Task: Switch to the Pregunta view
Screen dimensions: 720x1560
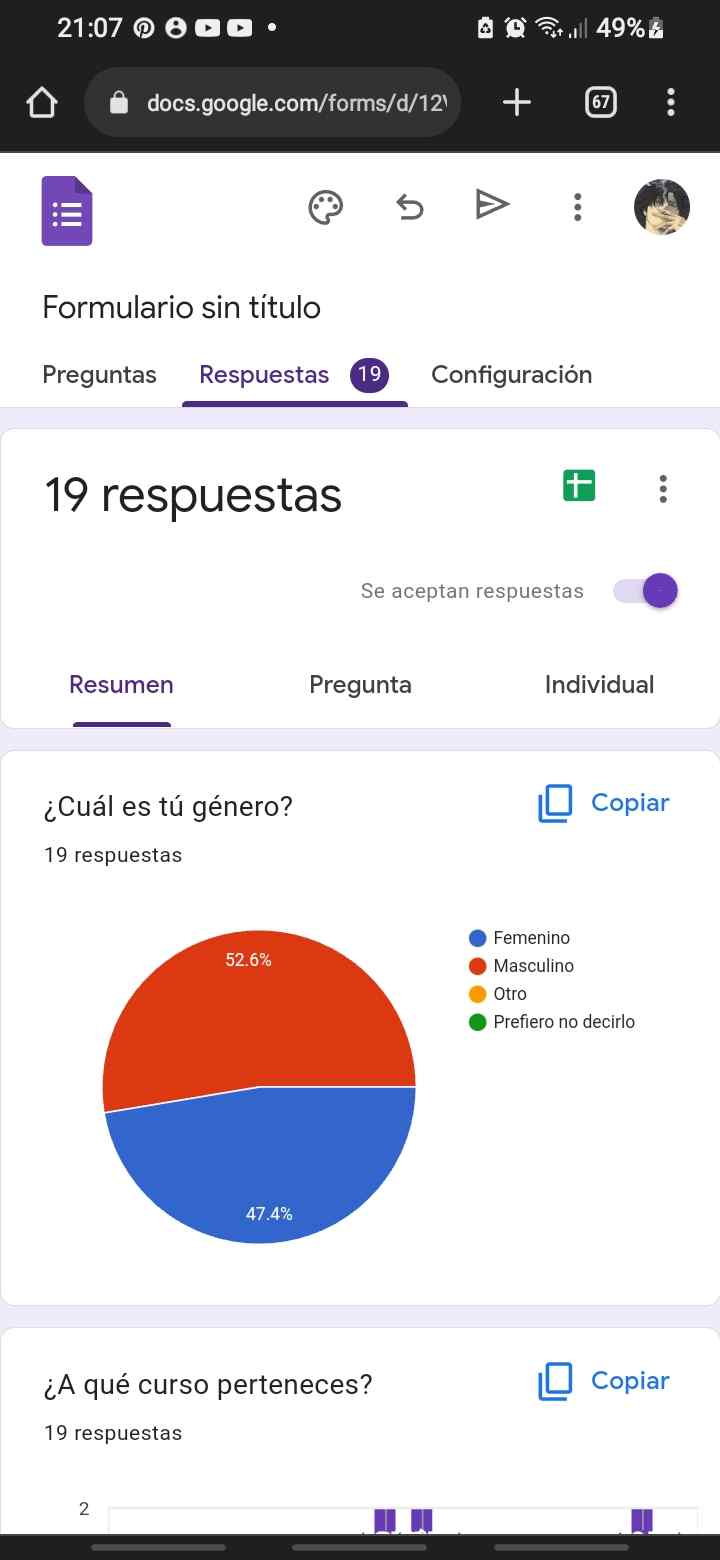Action: point(360,685)
